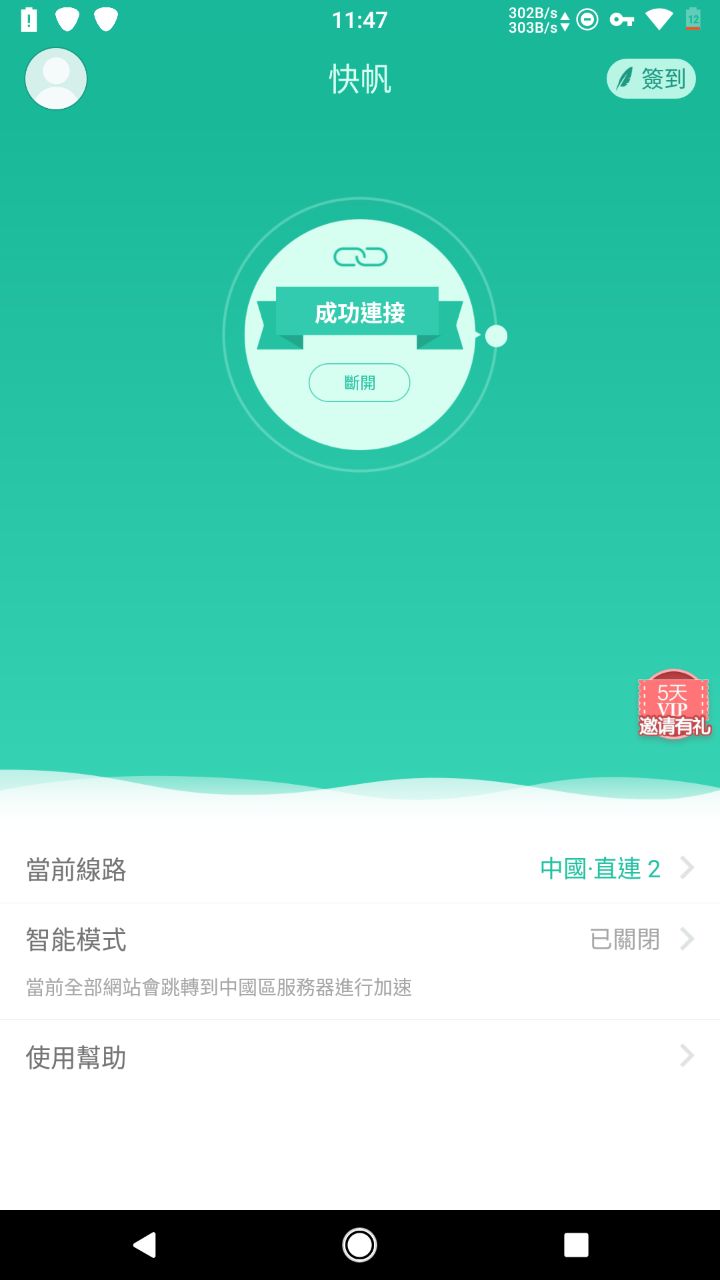Open 使用幫助 help page

click(x=360, y=1057)
